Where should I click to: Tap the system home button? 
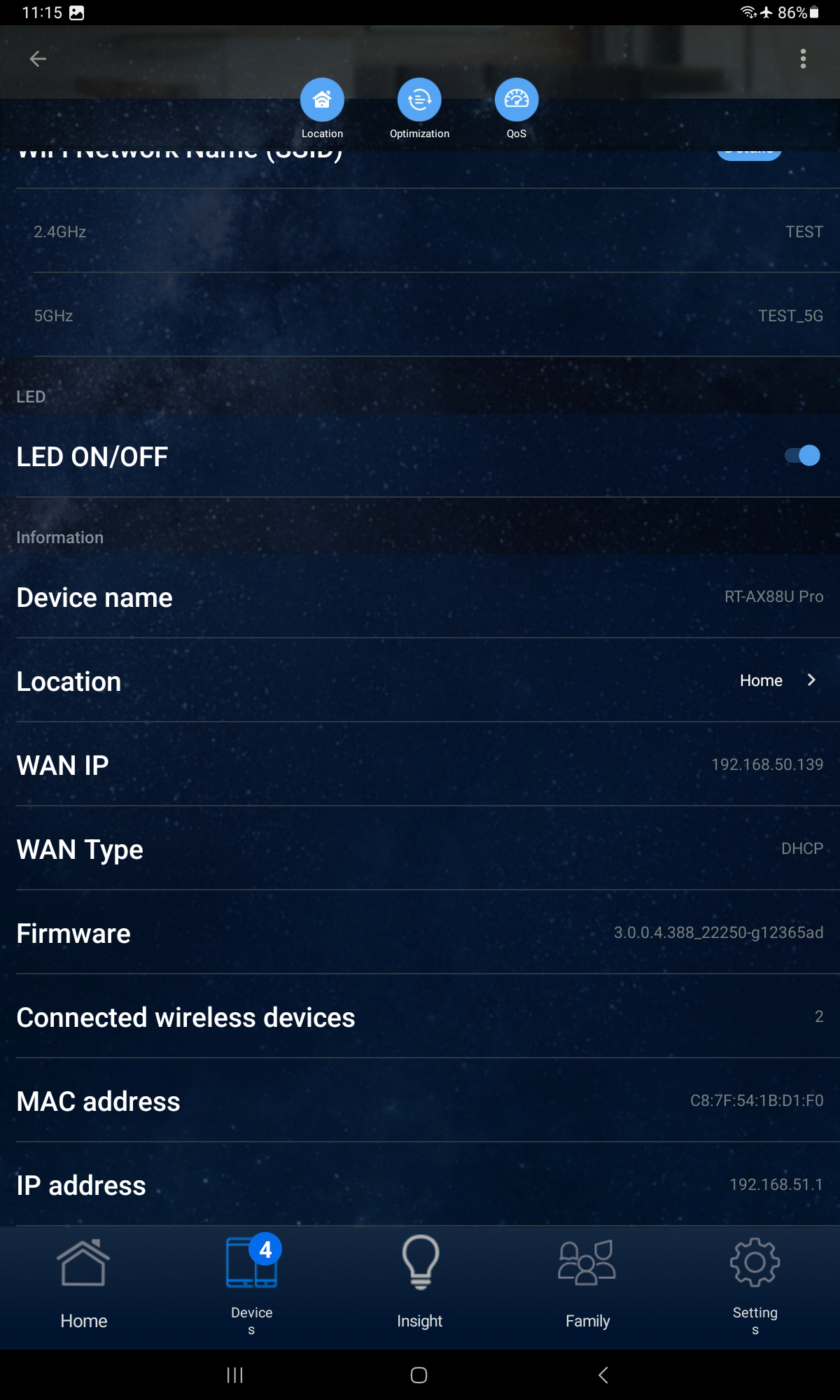419,1375
